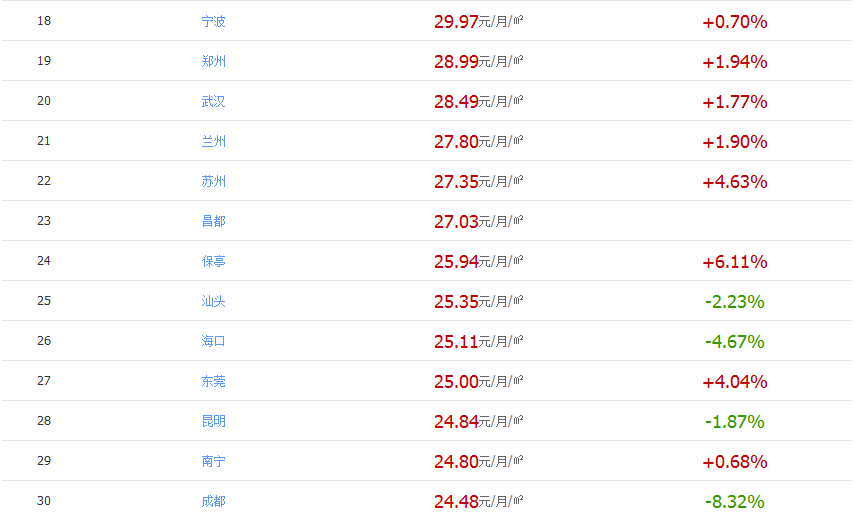855x517 pixels.
Task: View rent details for 武汉
Action: (x=213, y=101)
